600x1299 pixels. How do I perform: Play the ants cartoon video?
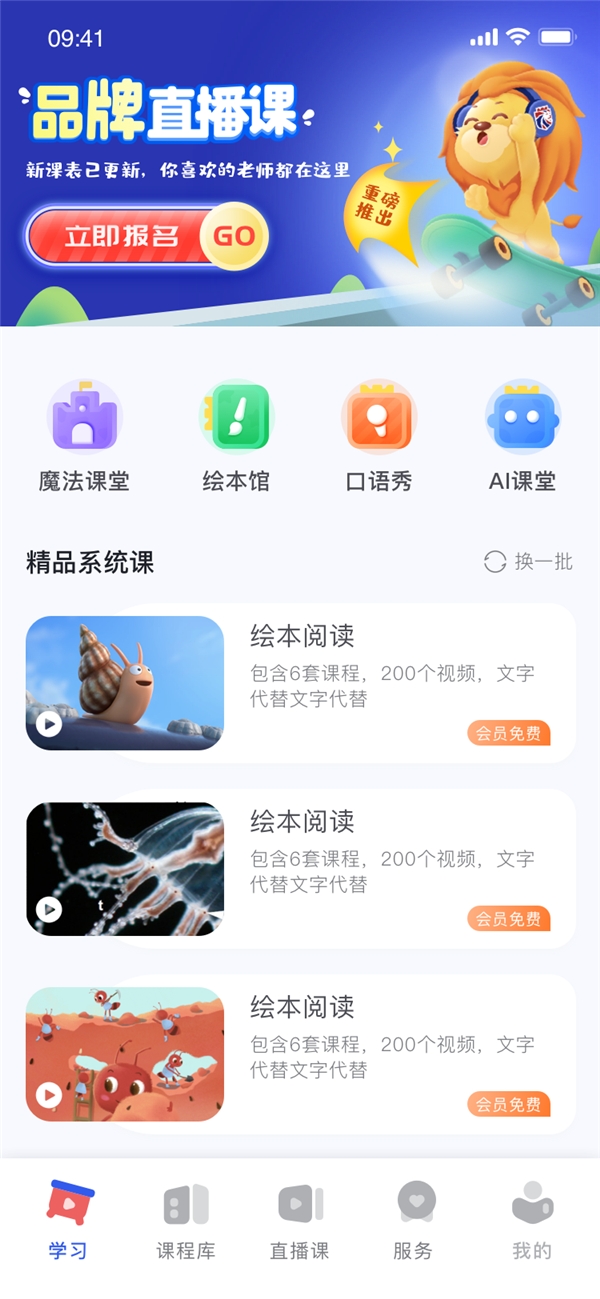48,1095
